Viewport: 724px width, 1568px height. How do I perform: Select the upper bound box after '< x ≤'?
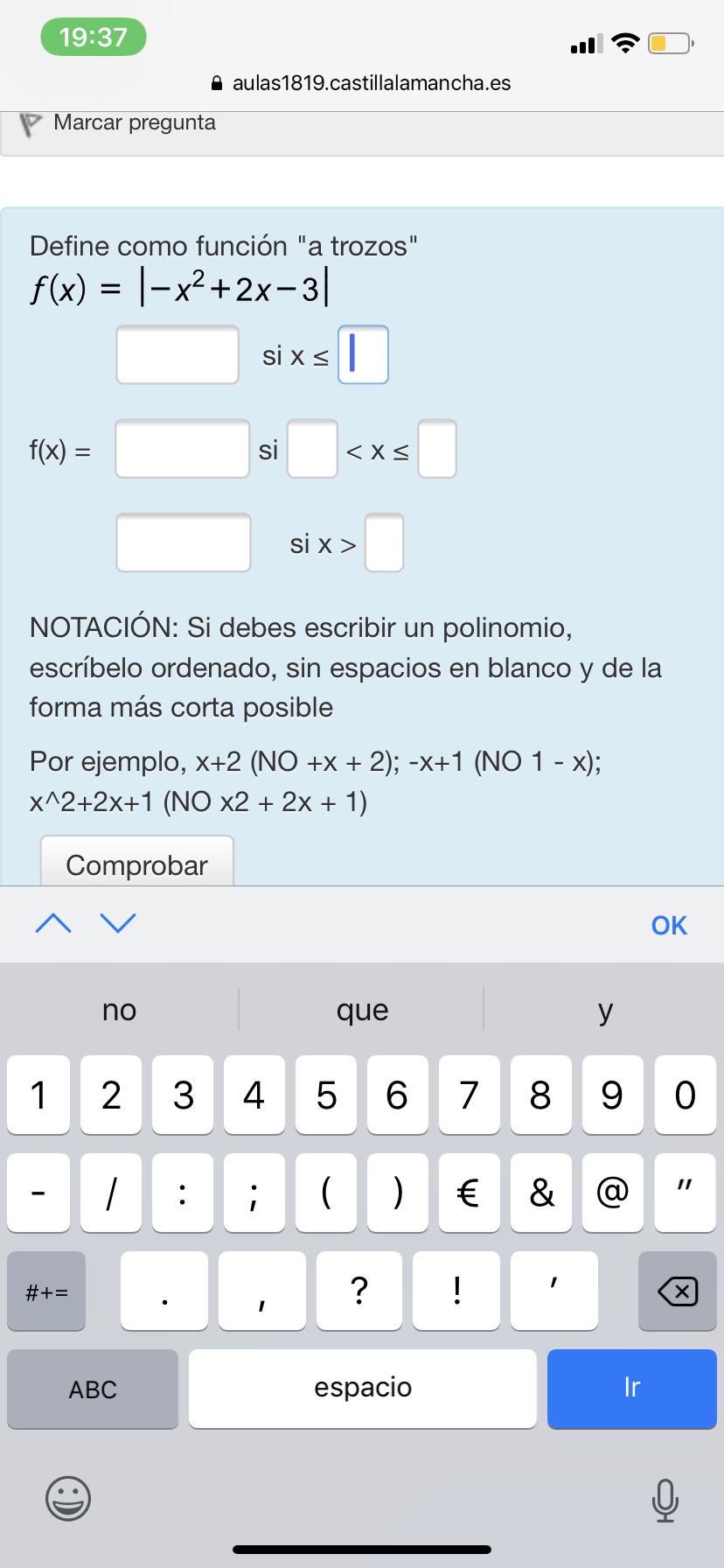(x=437, y=449)
